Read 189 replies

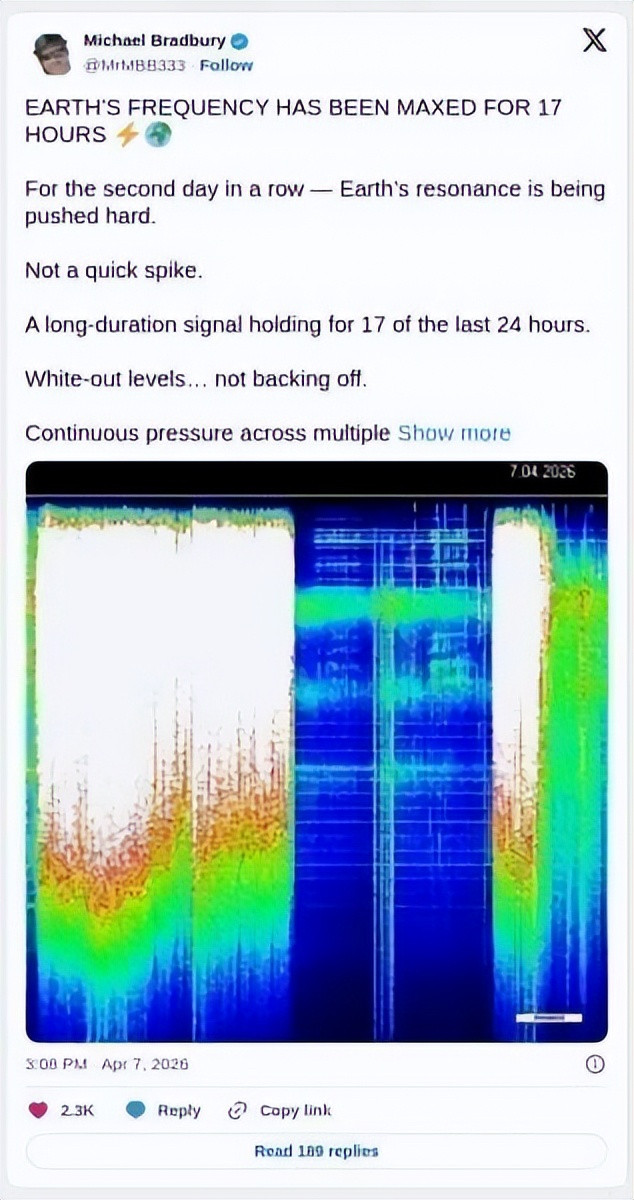[316, 1151]
